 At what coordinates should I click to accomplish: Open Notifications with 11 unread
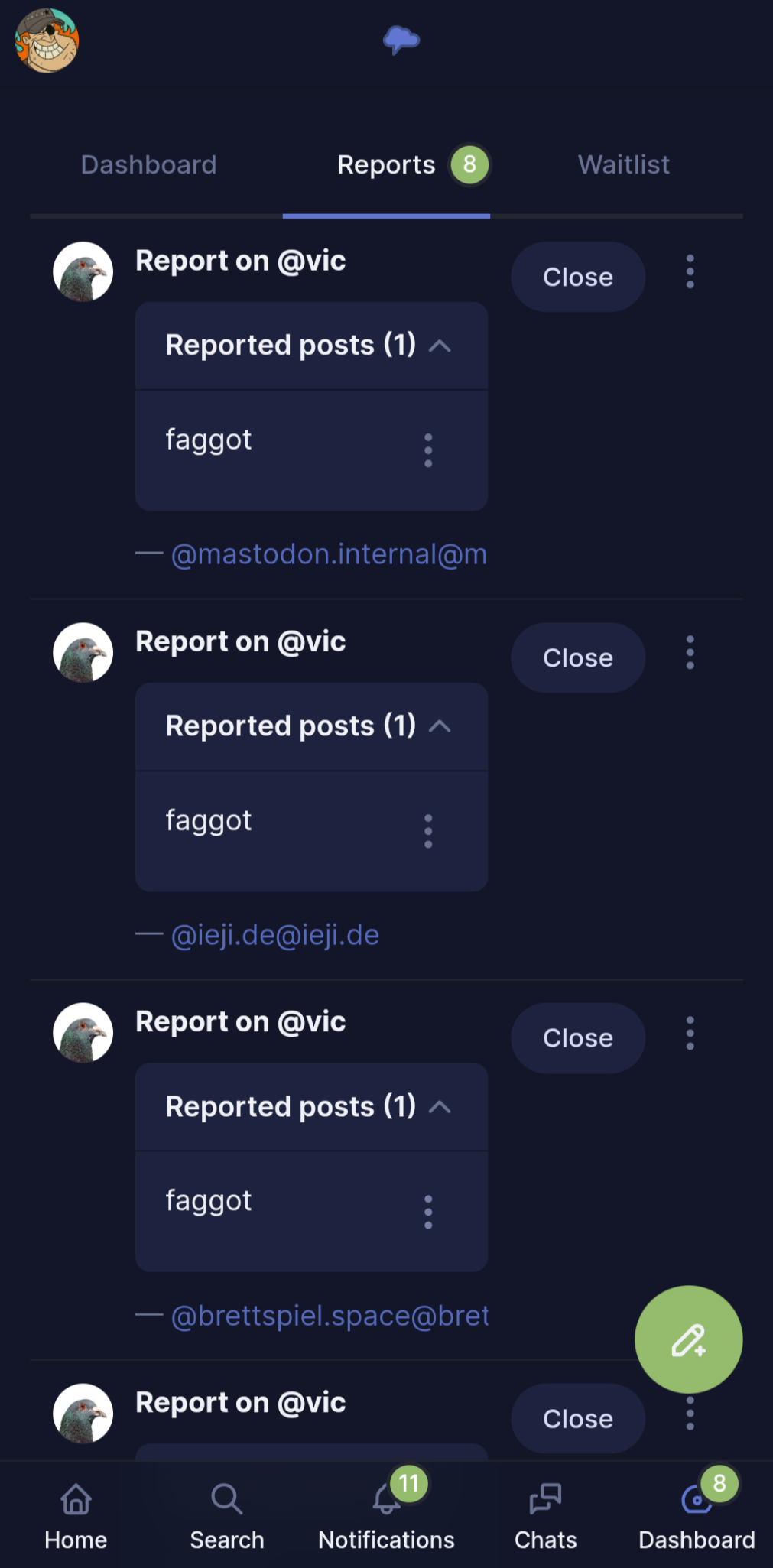click(x=387, y=1515)
